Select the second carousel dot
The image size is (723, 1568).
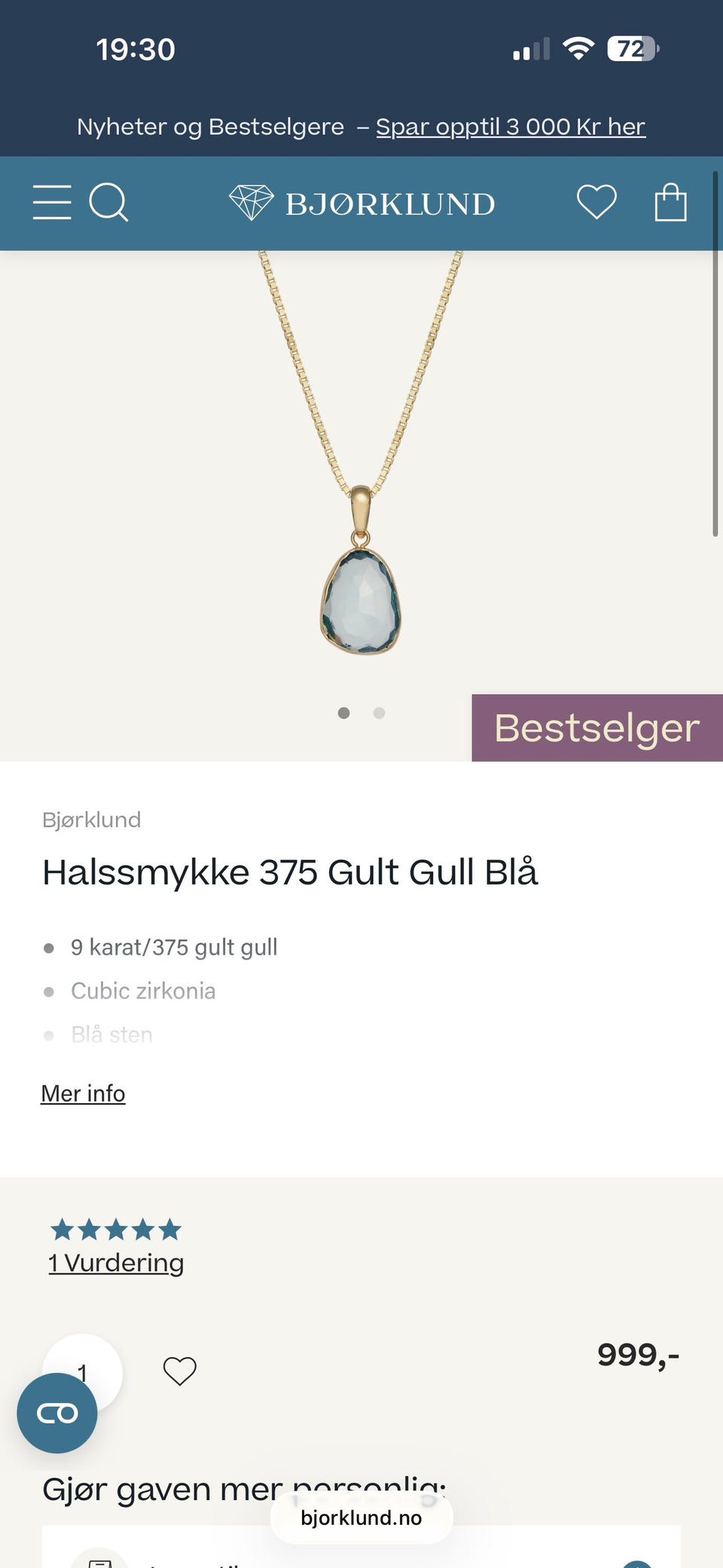(379, 713)
